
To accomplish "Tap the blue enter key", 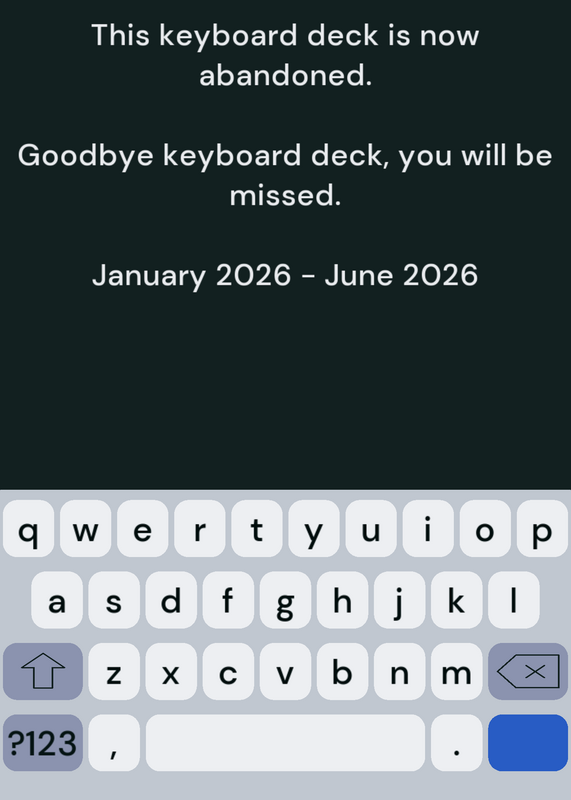I will [528, 742].
